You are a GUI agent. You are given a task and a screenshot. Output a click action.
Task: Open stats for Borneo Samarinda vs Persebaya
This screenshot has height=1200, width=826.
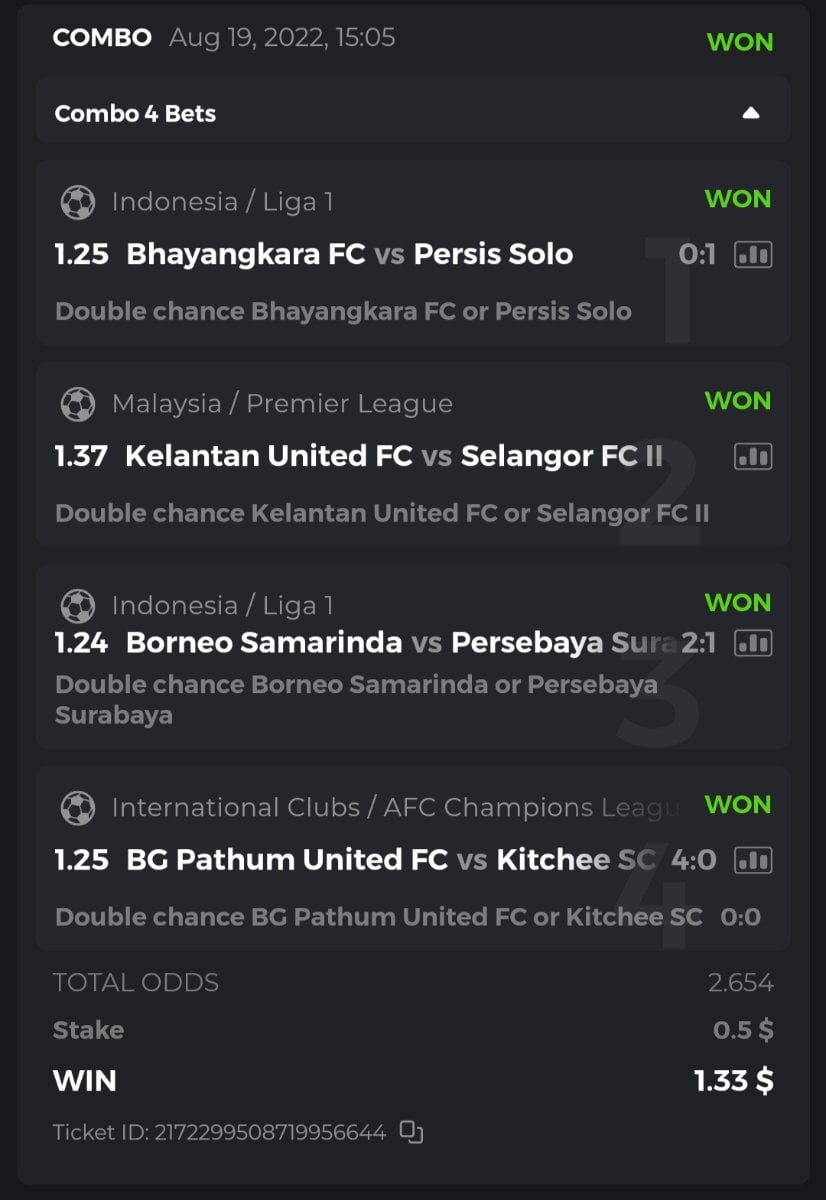(x=753, y=642)
